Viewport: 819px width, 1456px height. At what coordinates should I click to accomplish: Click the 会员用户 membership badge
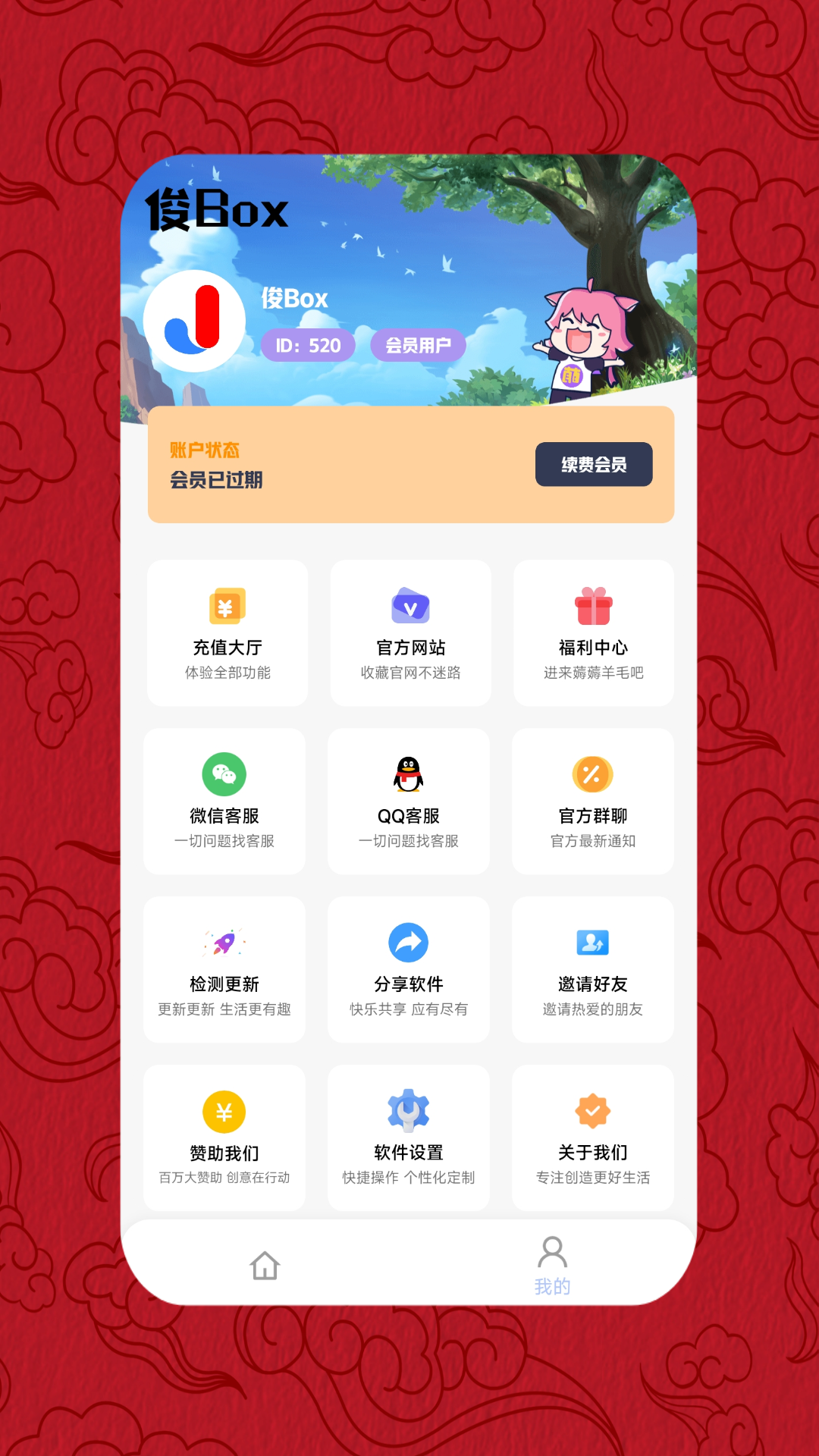tap(419, 344)
